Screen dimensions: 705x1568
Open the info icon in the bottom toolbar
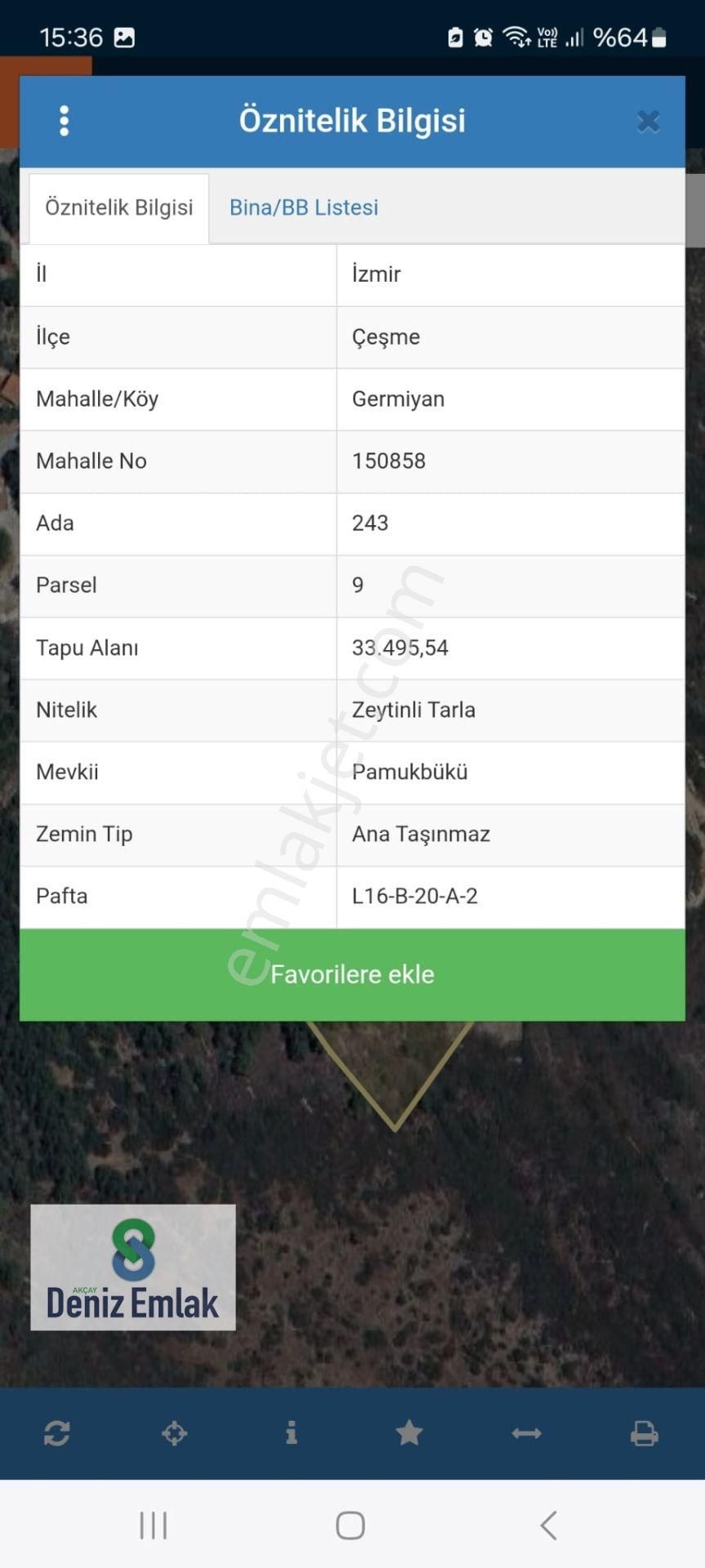tap(292, 1432)
